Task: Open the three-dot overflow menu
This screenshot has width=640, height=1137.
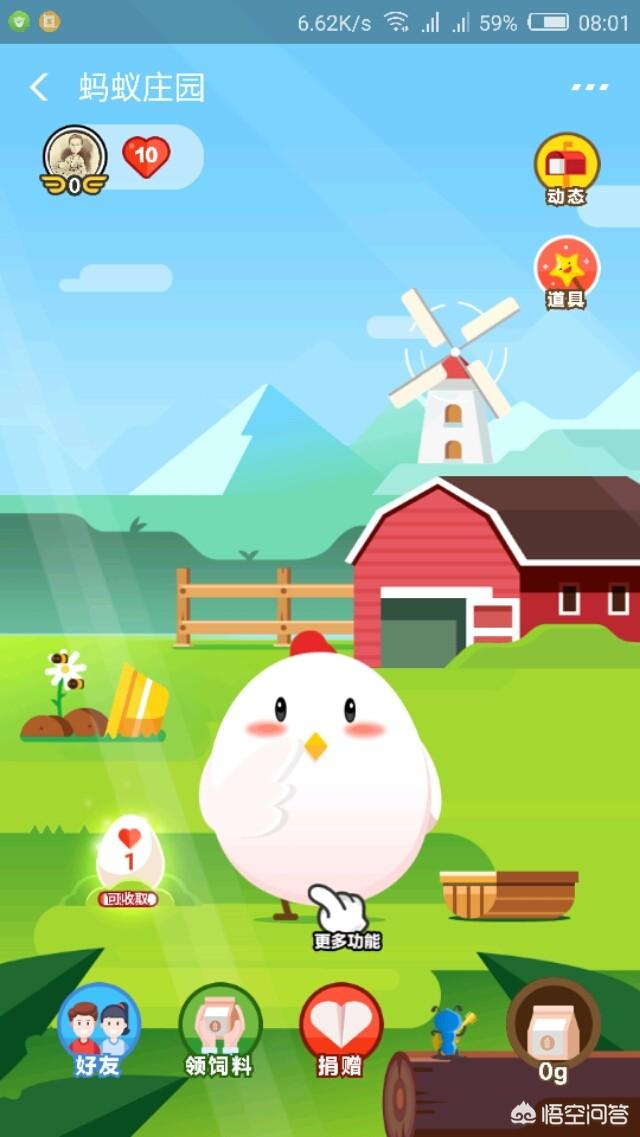Action: (x=590, y=87)
